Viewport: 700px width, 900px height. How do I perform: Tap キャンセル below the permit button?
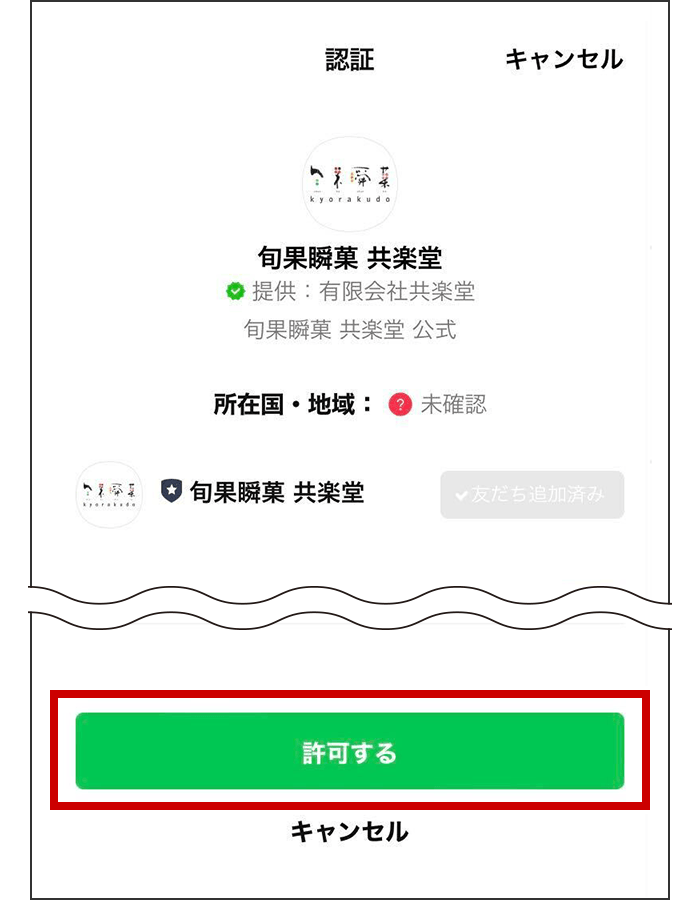[349, 831]
